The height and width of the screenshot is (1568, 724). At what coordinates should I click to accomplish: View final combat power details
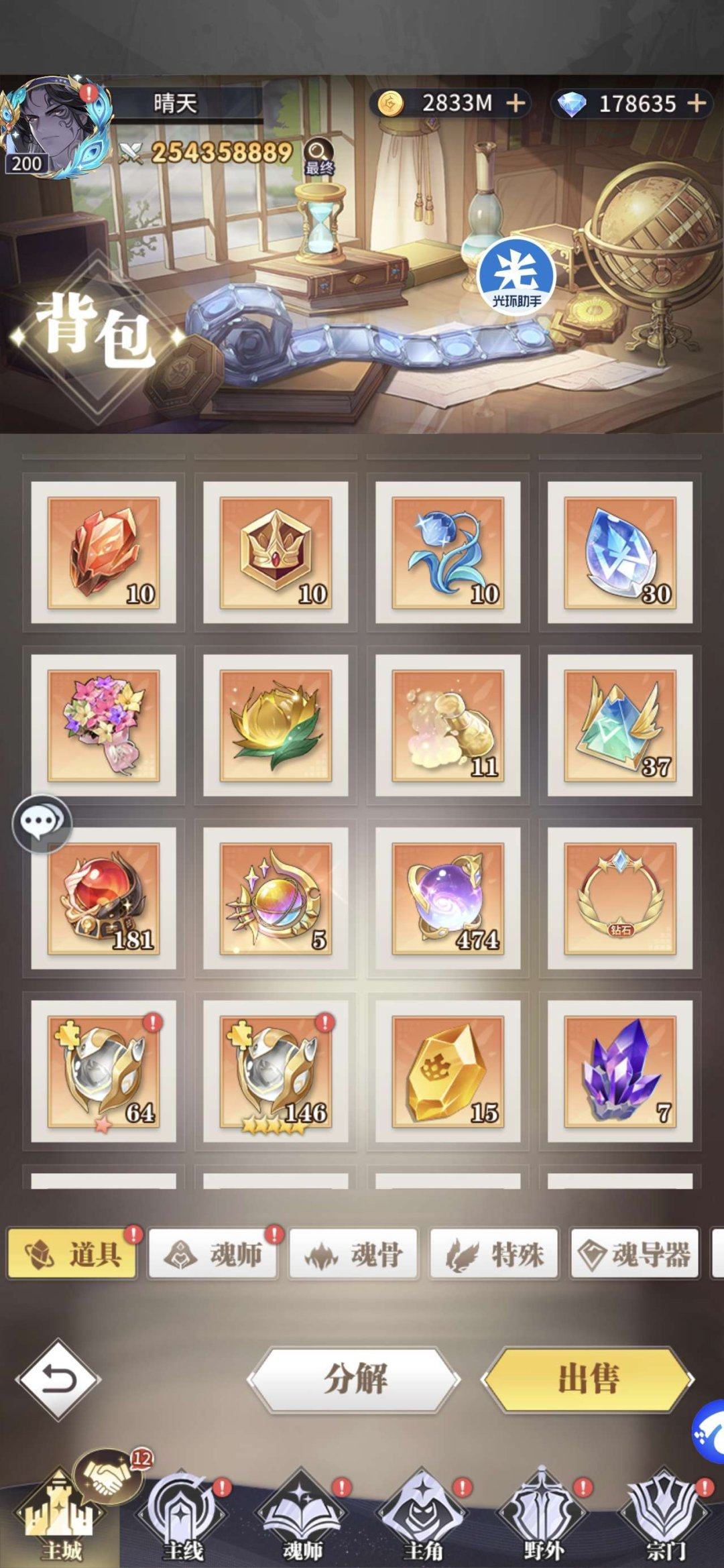click(318, 156)
